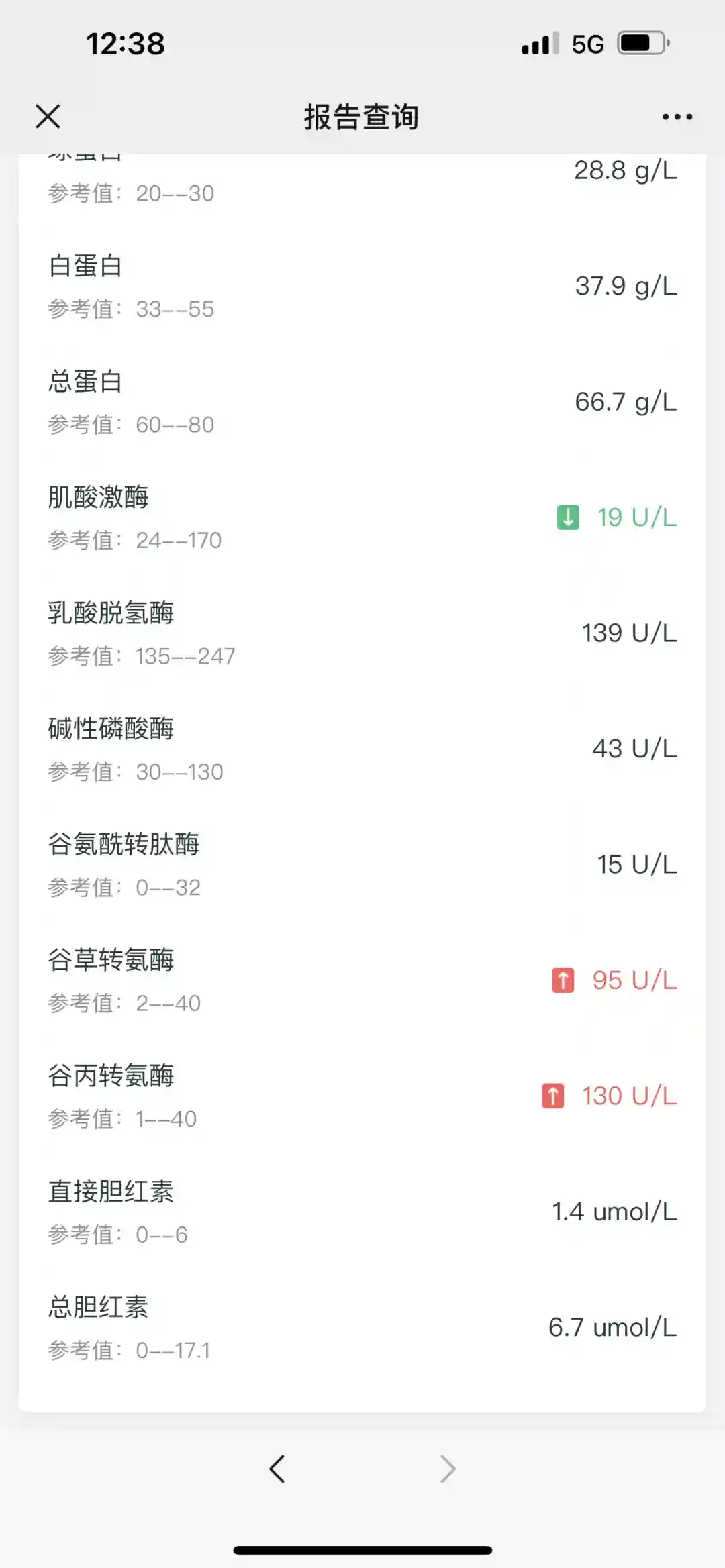Screen dimensions: 725x1568
Task: Close the 报告查询 page
Action: (x=48, y=116)
